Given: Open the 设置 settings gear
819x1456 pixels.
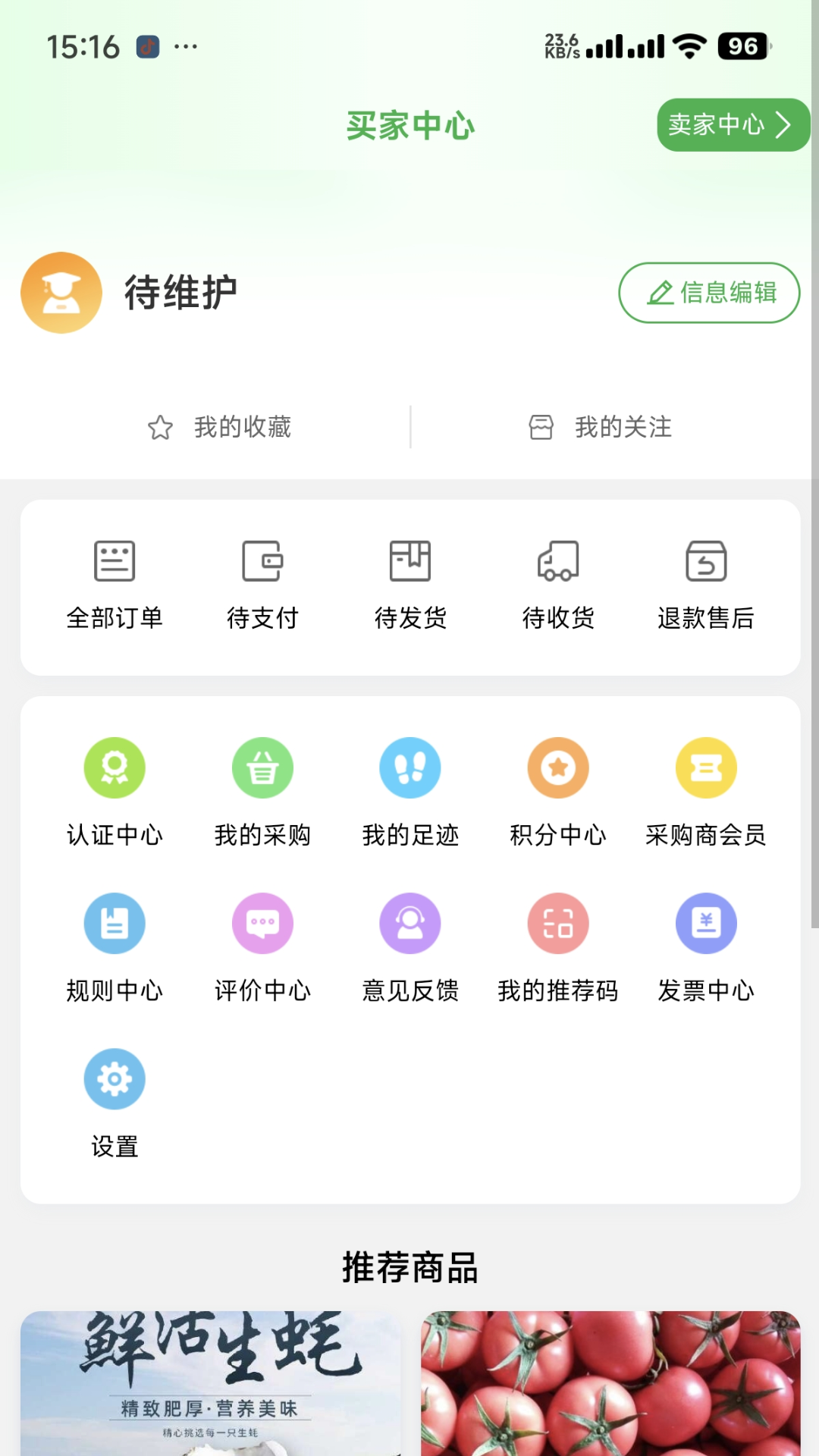Looking at the screenshot, I should (x=115, y=1103).
